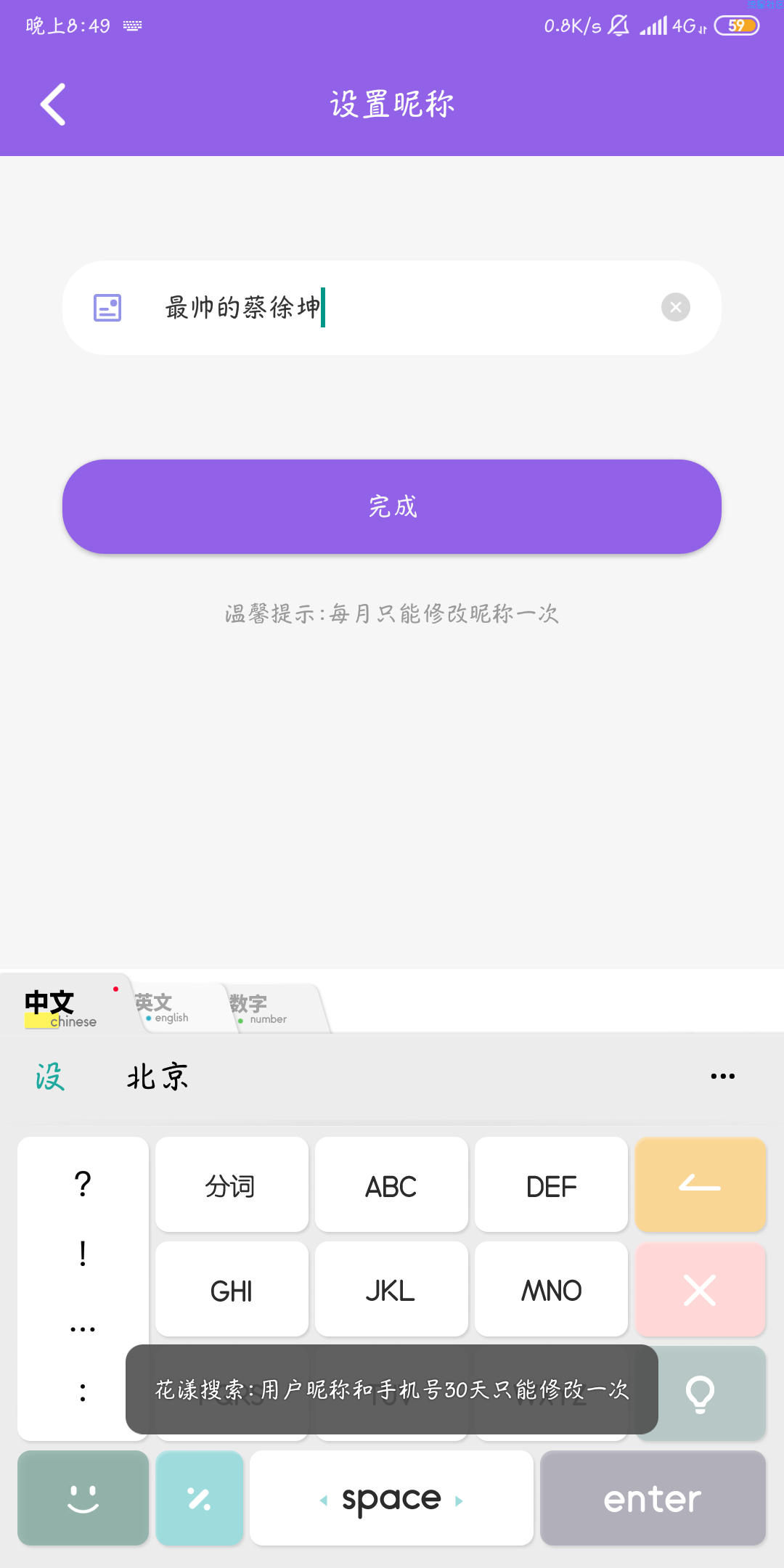The width and height of the screenshot is (784, 1568).
Task: Tap the MNO key
Action: click(x=551, y=1289)
